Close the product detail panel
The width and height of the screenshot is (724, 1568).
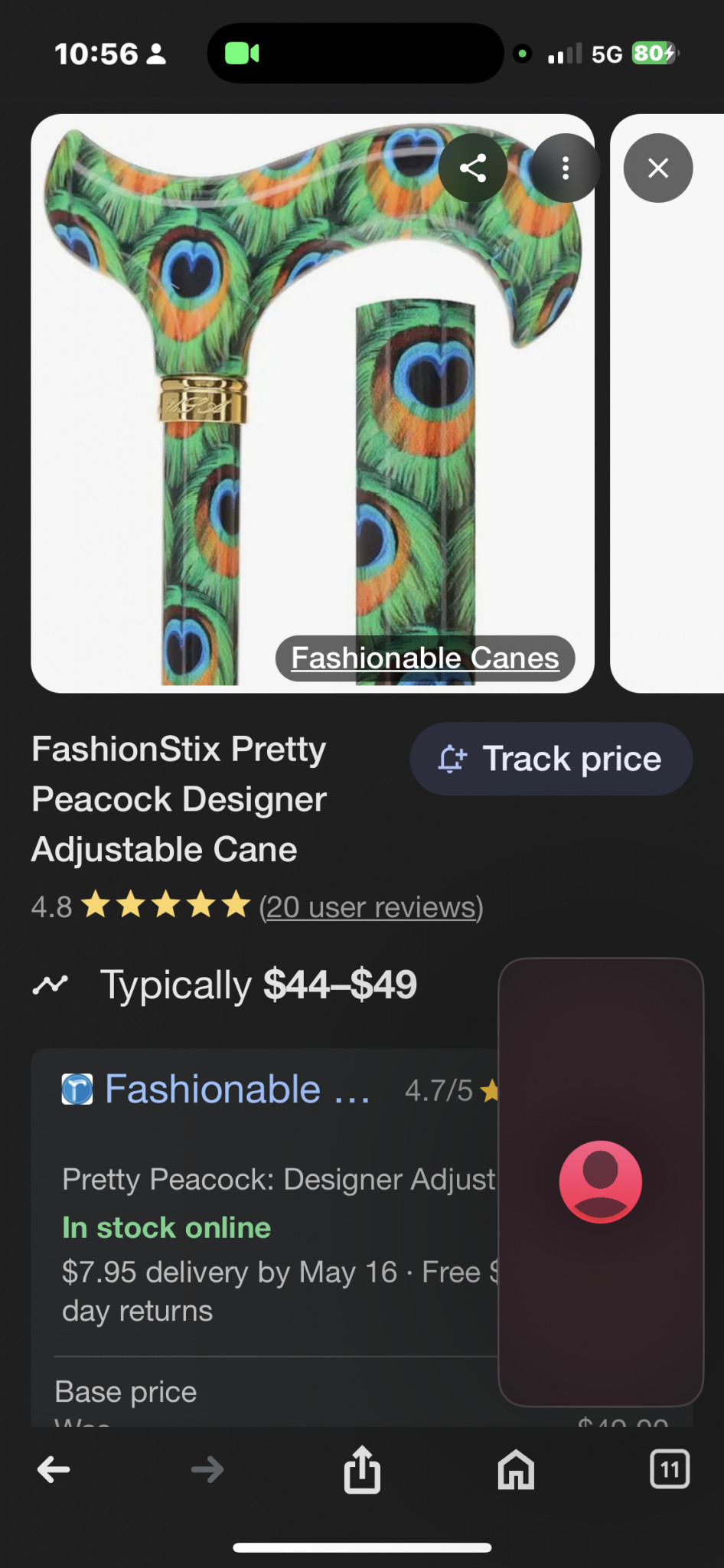coord(658,168)
